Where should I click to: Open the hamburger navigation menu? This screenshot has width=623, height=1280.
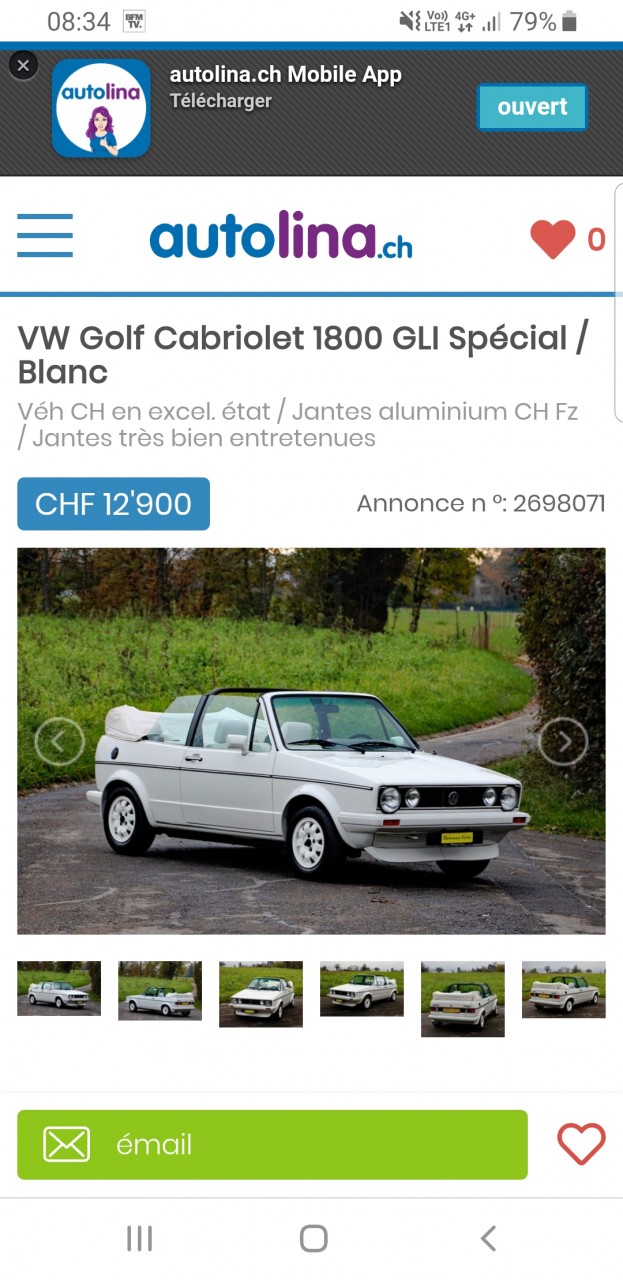point(45,236)
